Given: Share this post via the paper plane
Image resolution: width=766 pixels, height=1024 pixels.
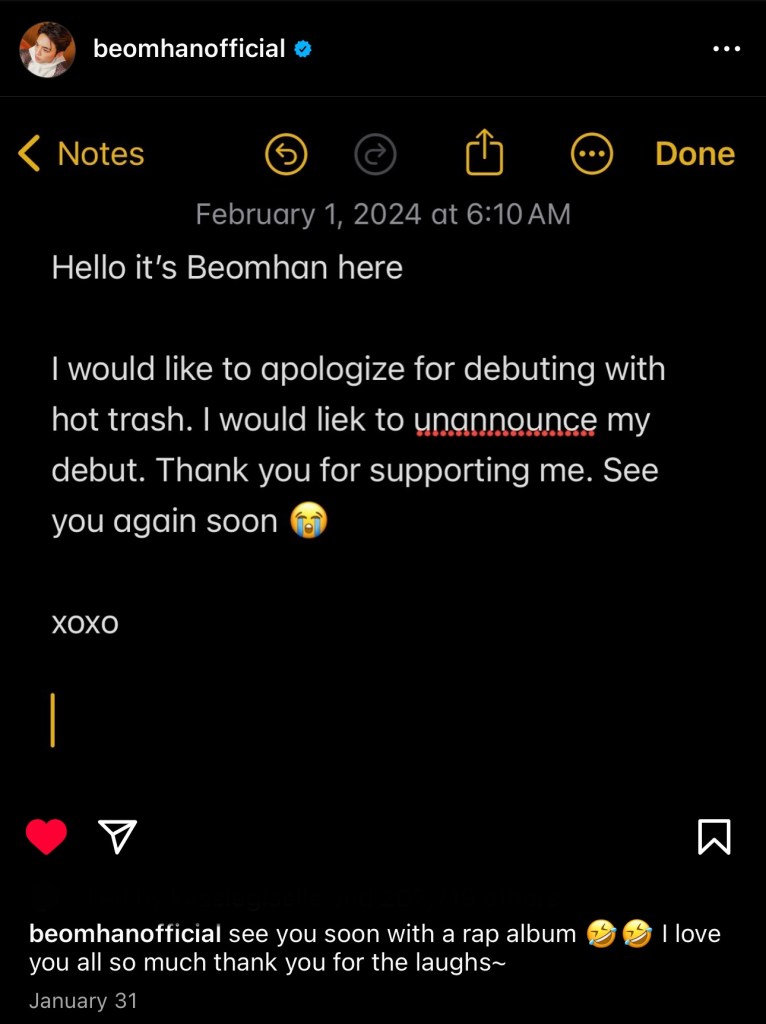Looking at the screenshot, I should pos(118,836).
